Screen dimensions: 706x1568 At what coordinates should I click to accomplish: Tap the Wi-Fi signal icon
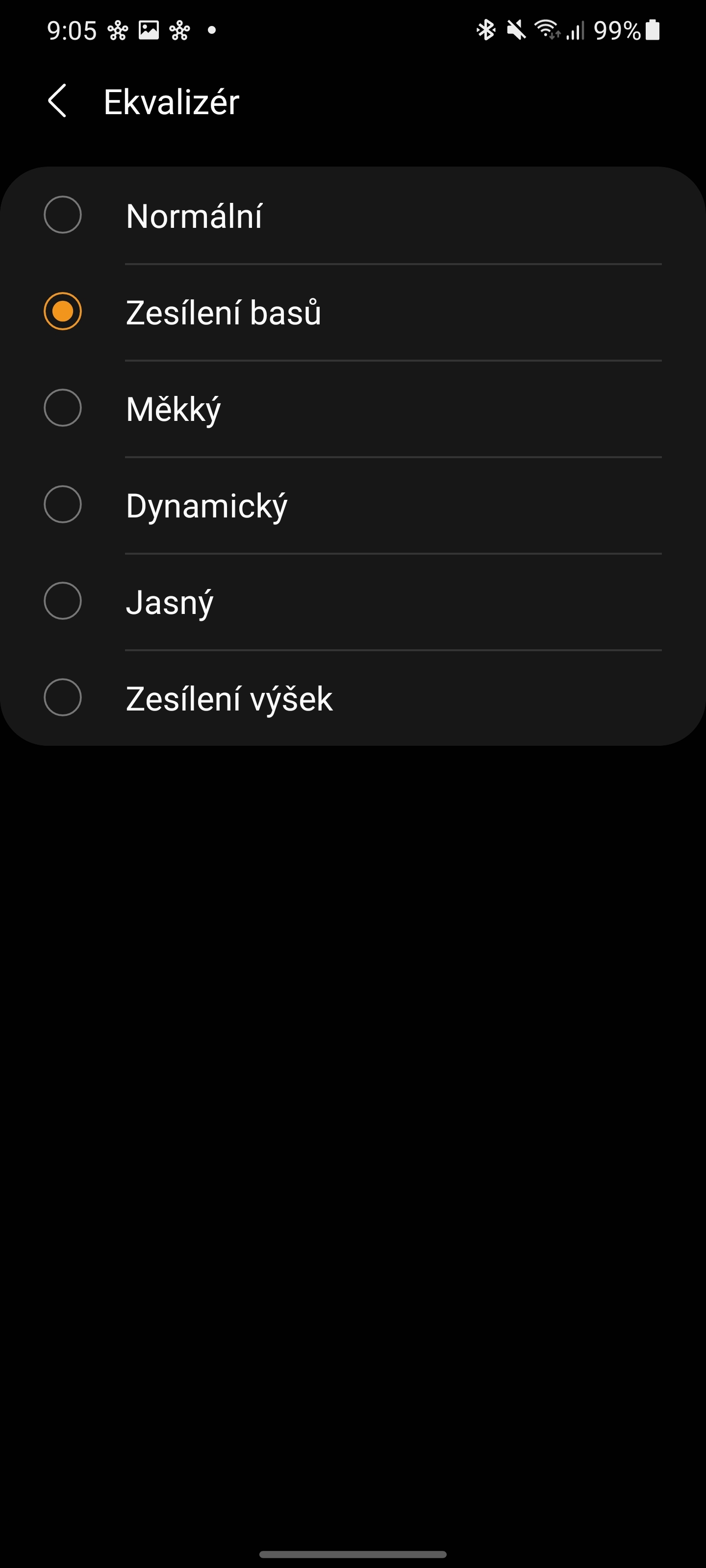coord(547,30)
